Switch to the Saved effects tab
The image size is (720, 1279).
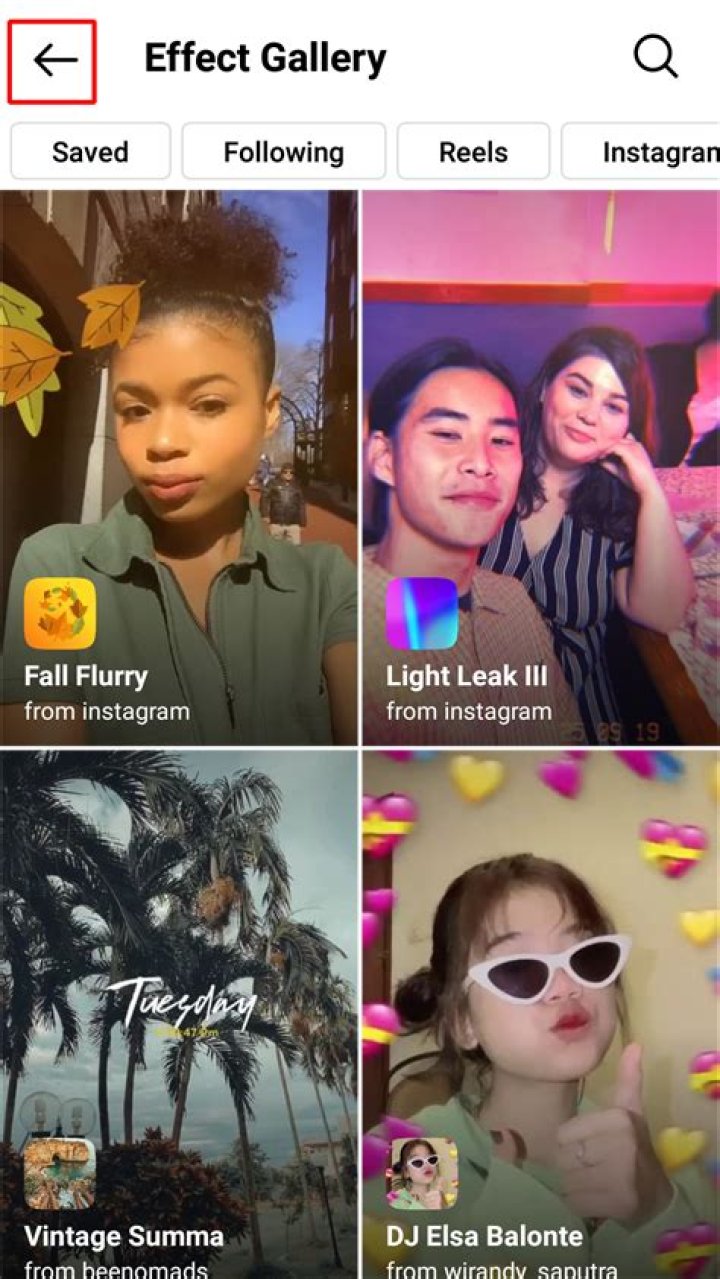pos(89,151)
